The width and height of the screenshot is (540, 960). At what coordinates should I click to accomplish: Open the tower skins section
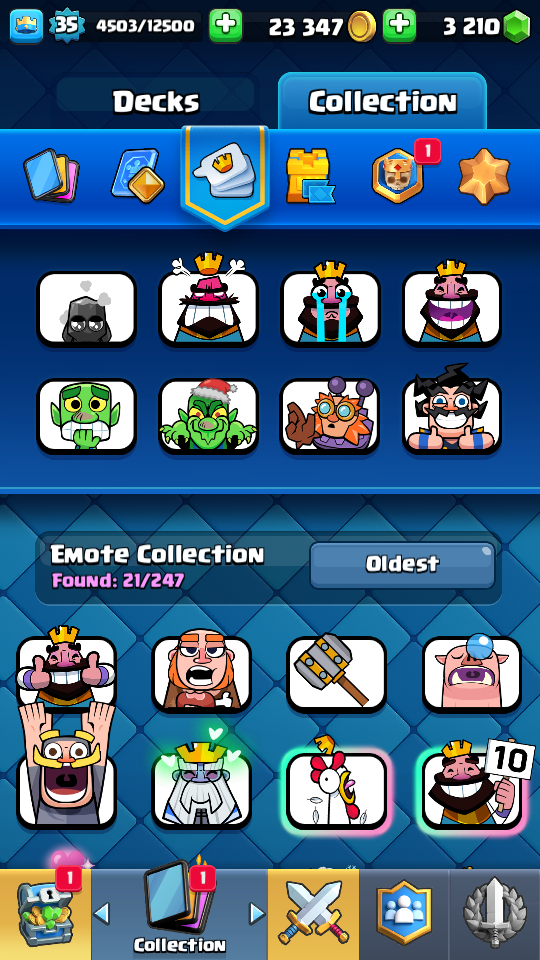pos(310,175)
